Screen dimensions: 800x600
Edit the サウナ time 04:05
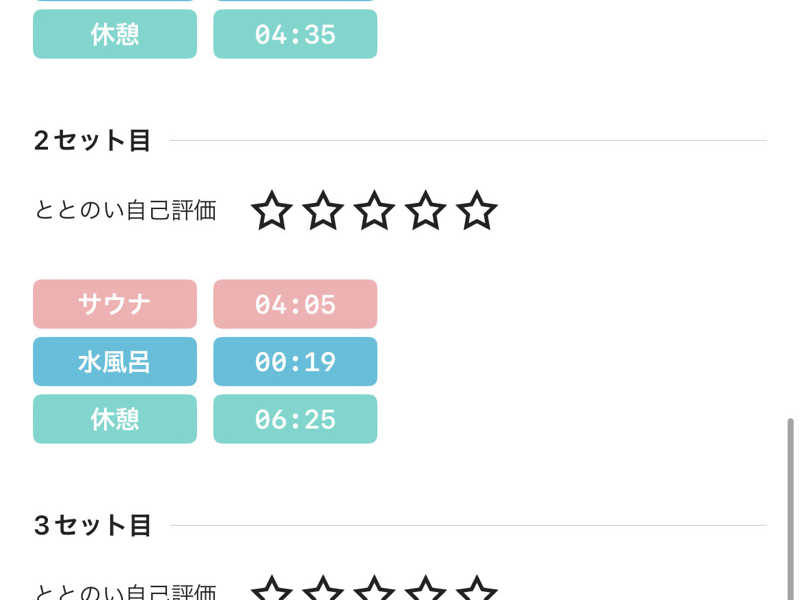pos(295,304)
